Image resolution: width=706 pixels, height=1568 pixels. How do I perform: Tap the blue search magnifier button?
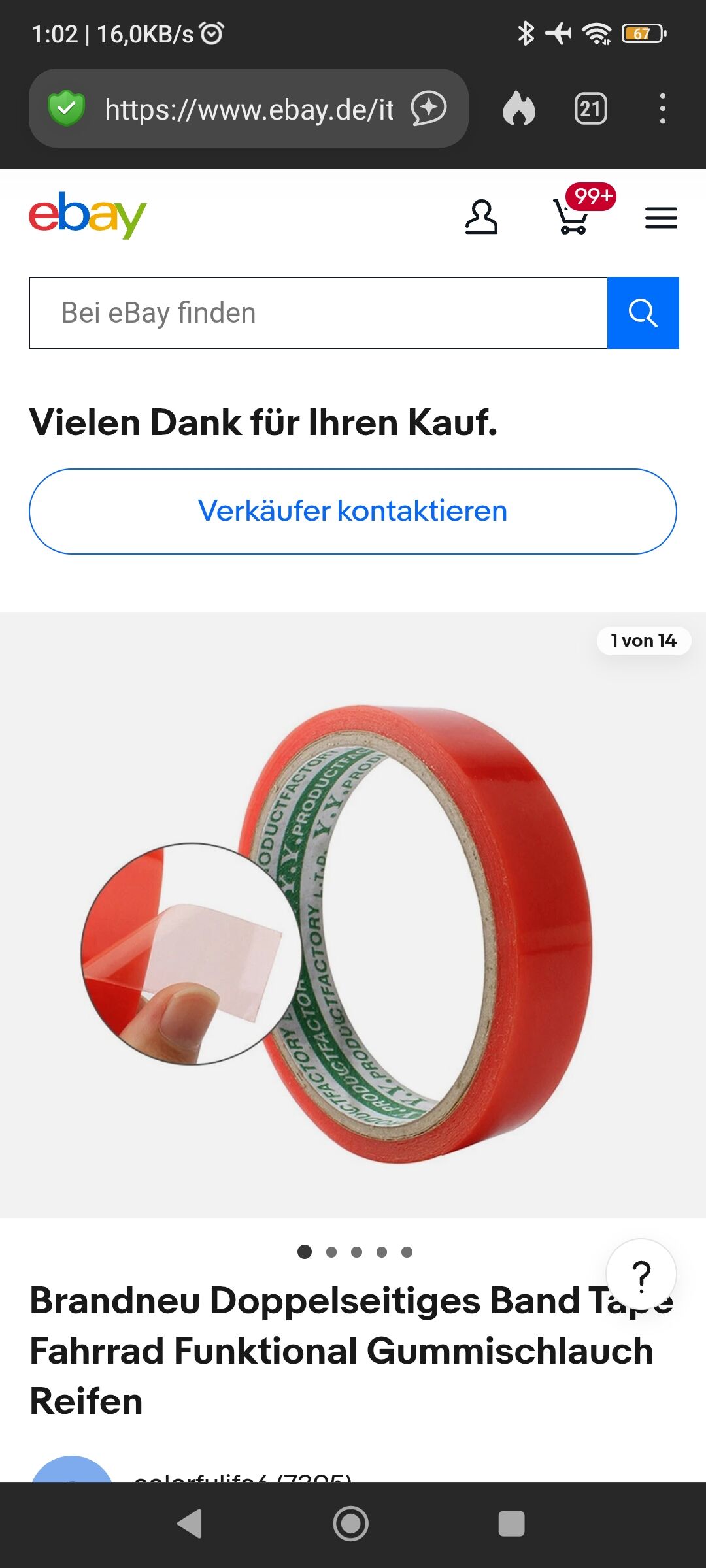pyautogui.click(x=643, y=313)
